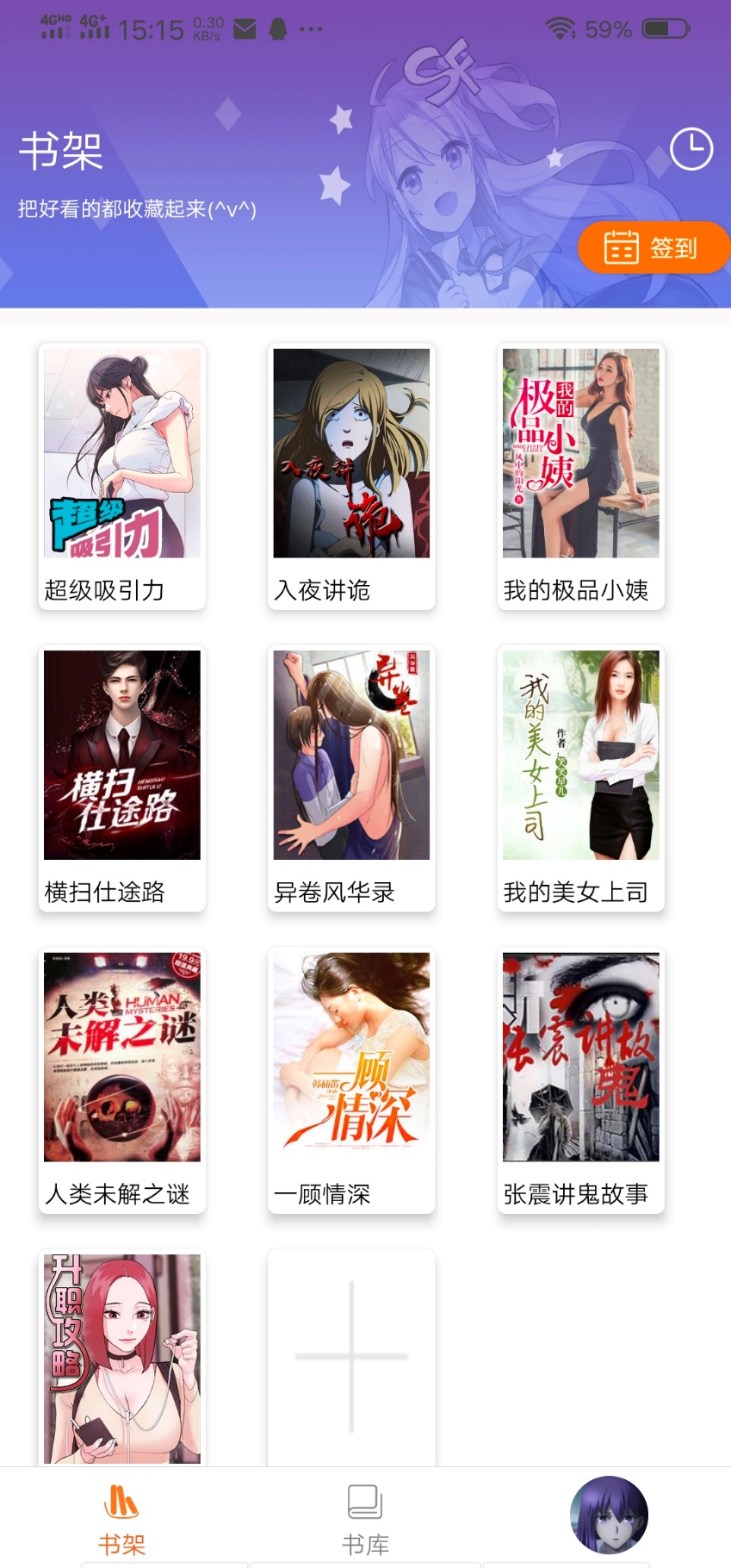Tap the envelope icon in the status bar
The image size is (731, 1568).
[244, 28]
